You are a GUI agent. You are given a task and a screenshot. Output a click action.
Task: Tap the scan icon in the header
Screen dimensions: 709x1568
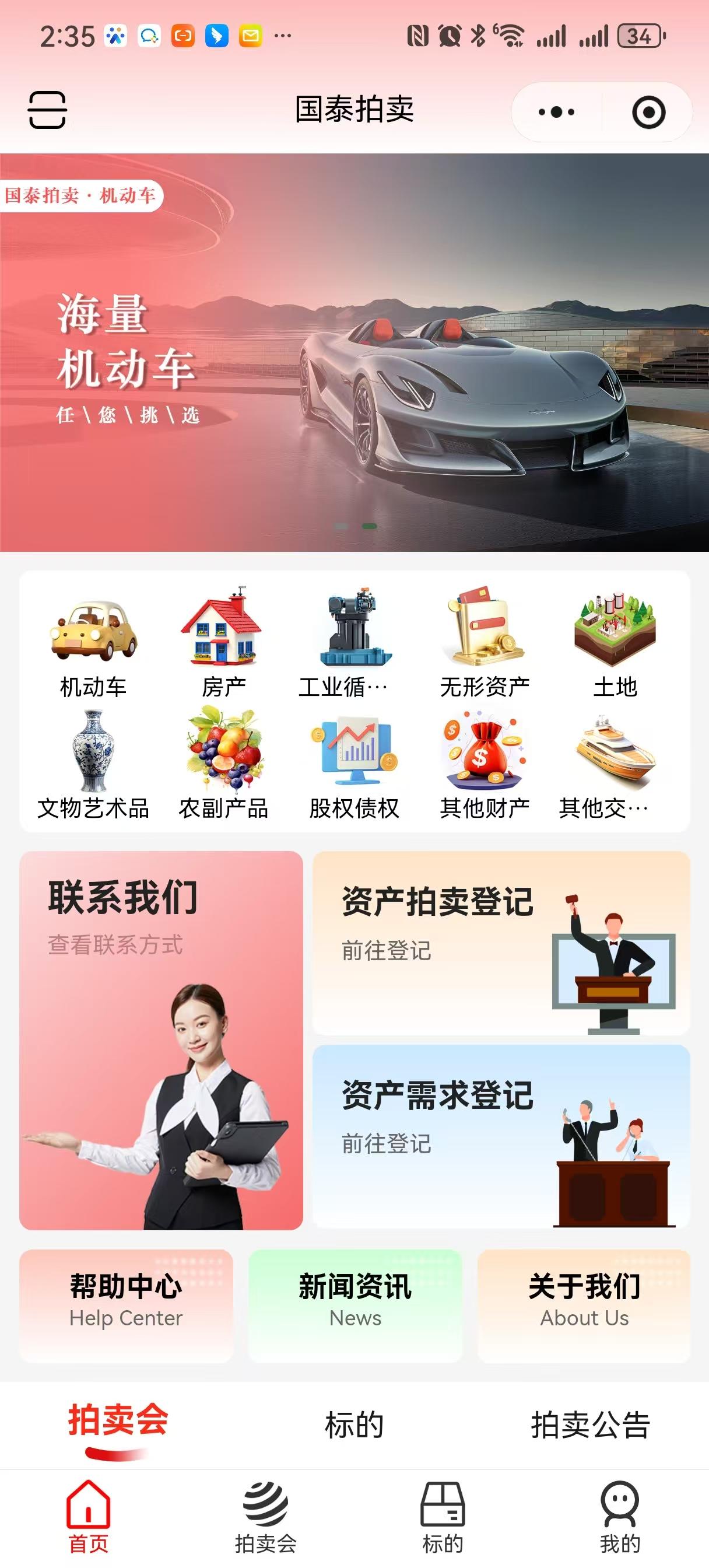tap(47, 111)
